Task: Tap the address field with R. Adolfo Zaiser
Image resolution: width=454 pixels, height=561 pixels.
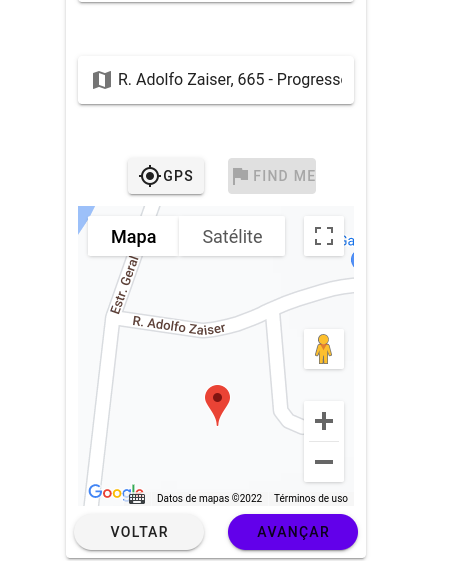Action: pyautogui.click(x=216, y=80)
